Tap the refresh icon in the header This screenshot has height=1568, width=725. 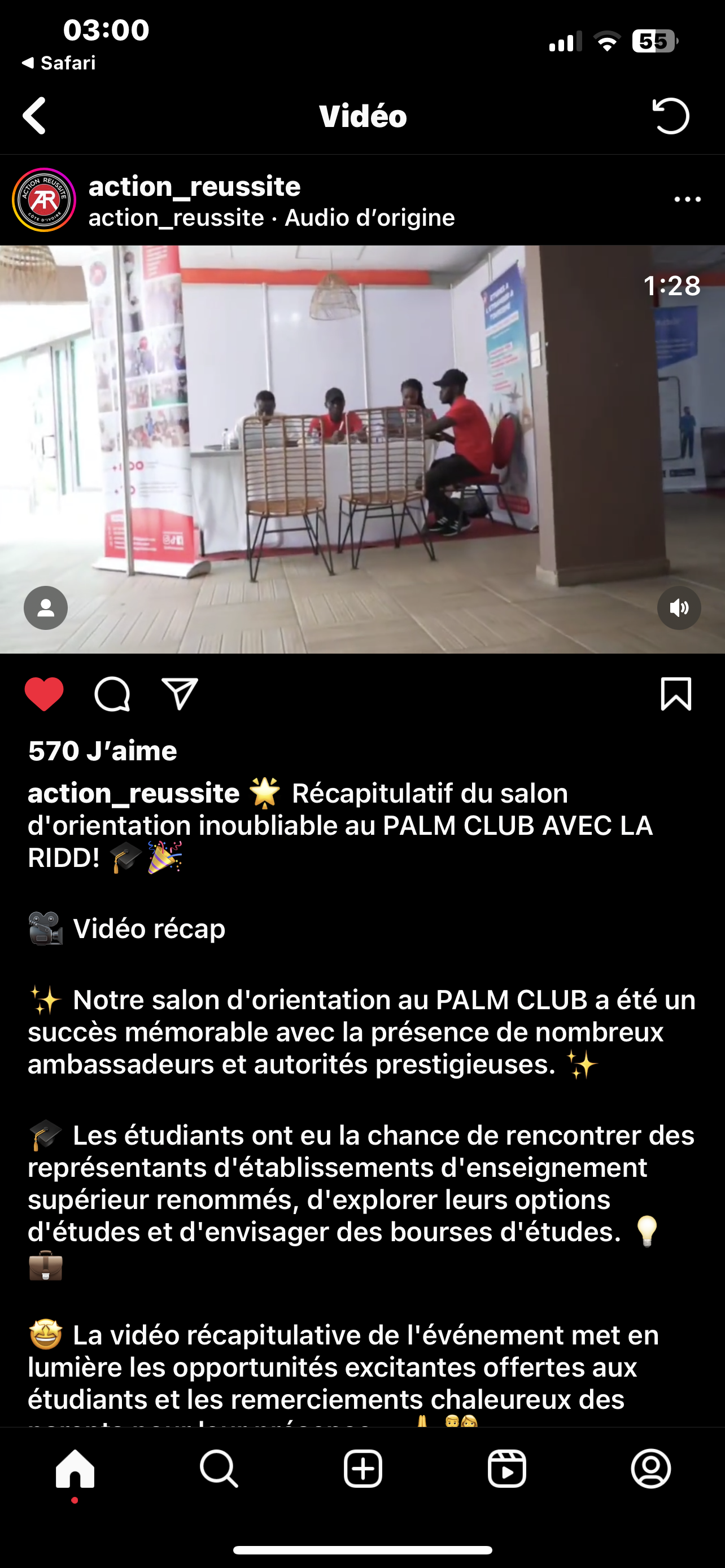point(670,116)
